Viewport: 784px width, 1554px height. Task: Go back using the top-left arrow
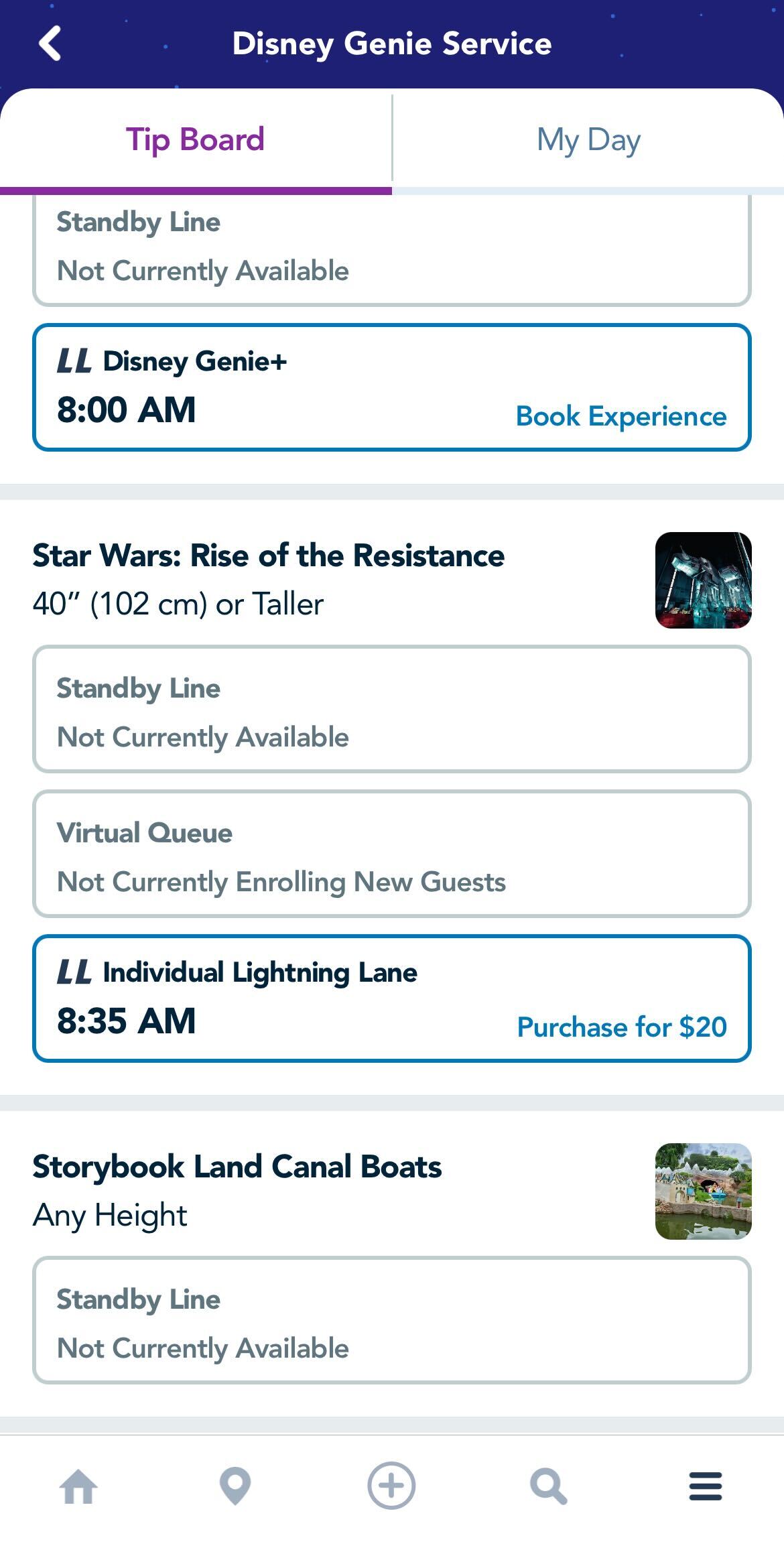point(50,44)
